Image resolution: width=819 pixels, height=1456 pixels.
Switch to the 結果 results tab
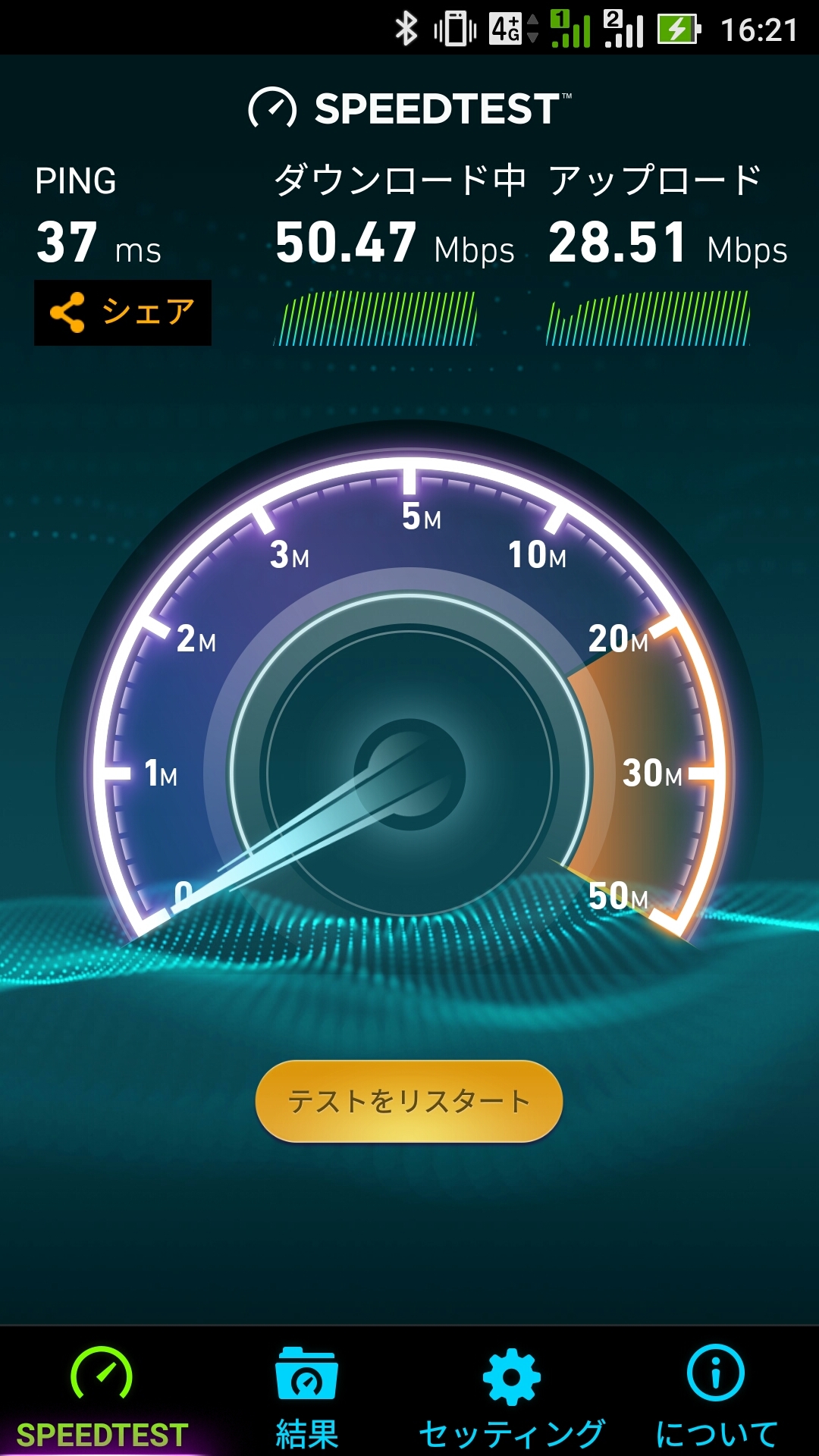click(x=306, y=1395)
